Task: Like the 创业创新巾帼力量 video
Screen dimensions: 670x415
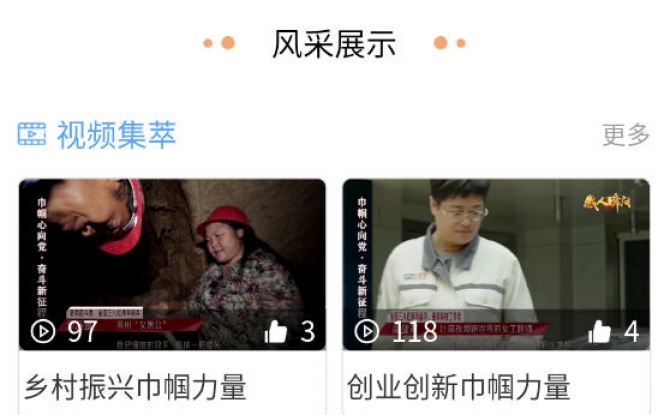Action: click(600, 332)
